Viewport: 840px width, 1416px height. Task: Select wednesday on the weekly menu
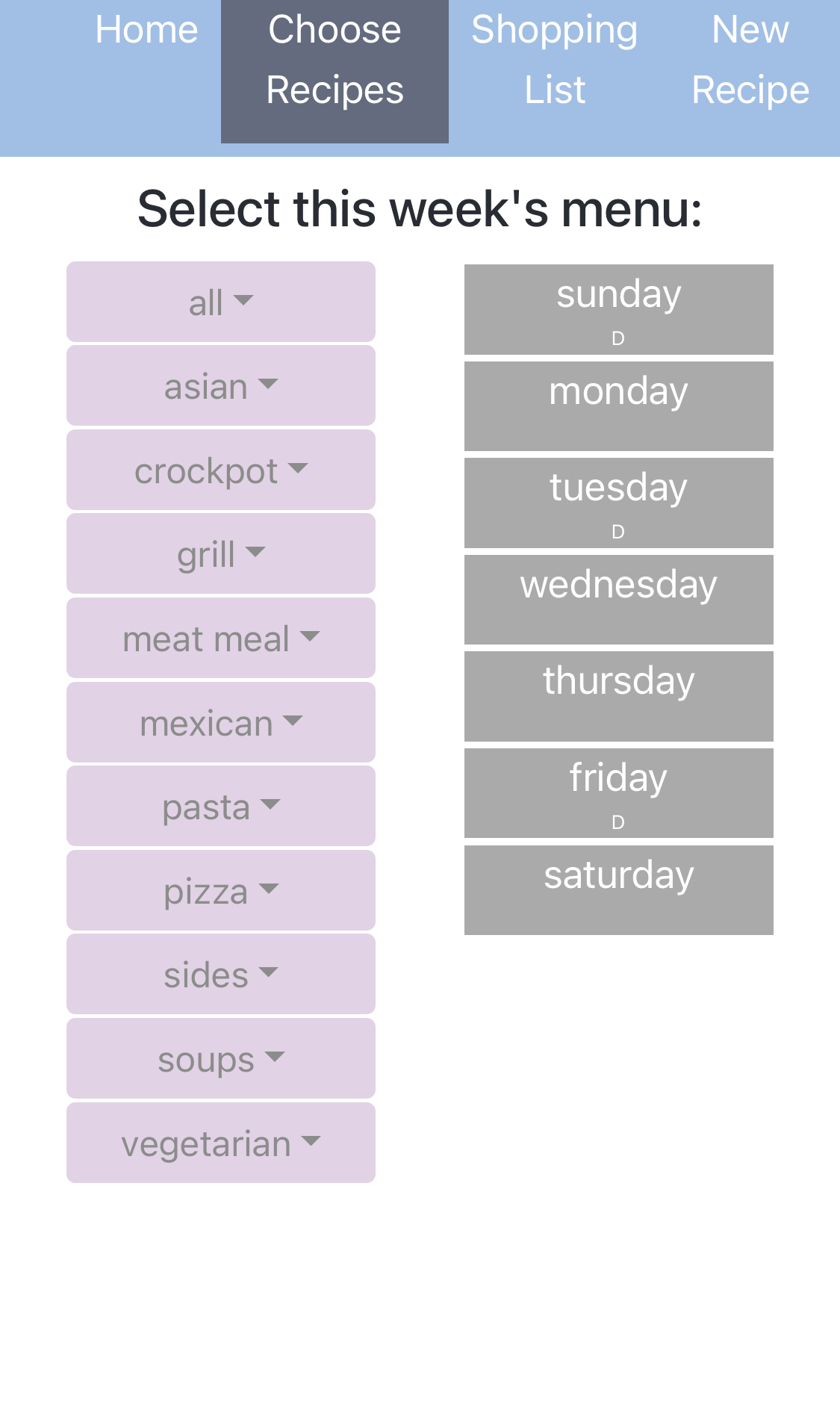point(618,599)
